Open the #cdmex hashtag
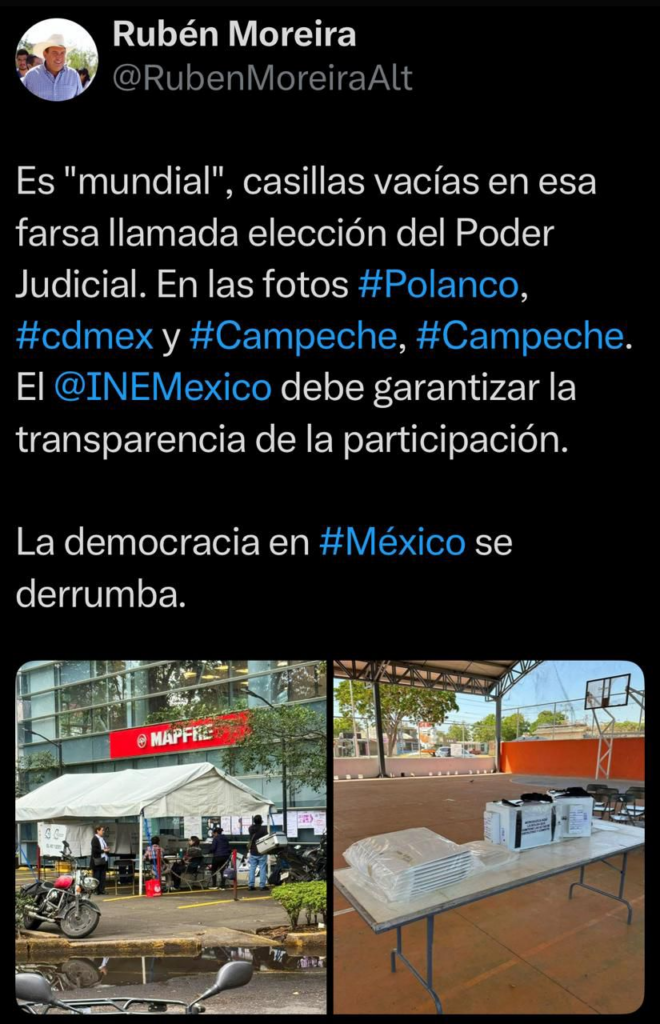Viewport: 660px width, 1024px height. click(85, 336)
